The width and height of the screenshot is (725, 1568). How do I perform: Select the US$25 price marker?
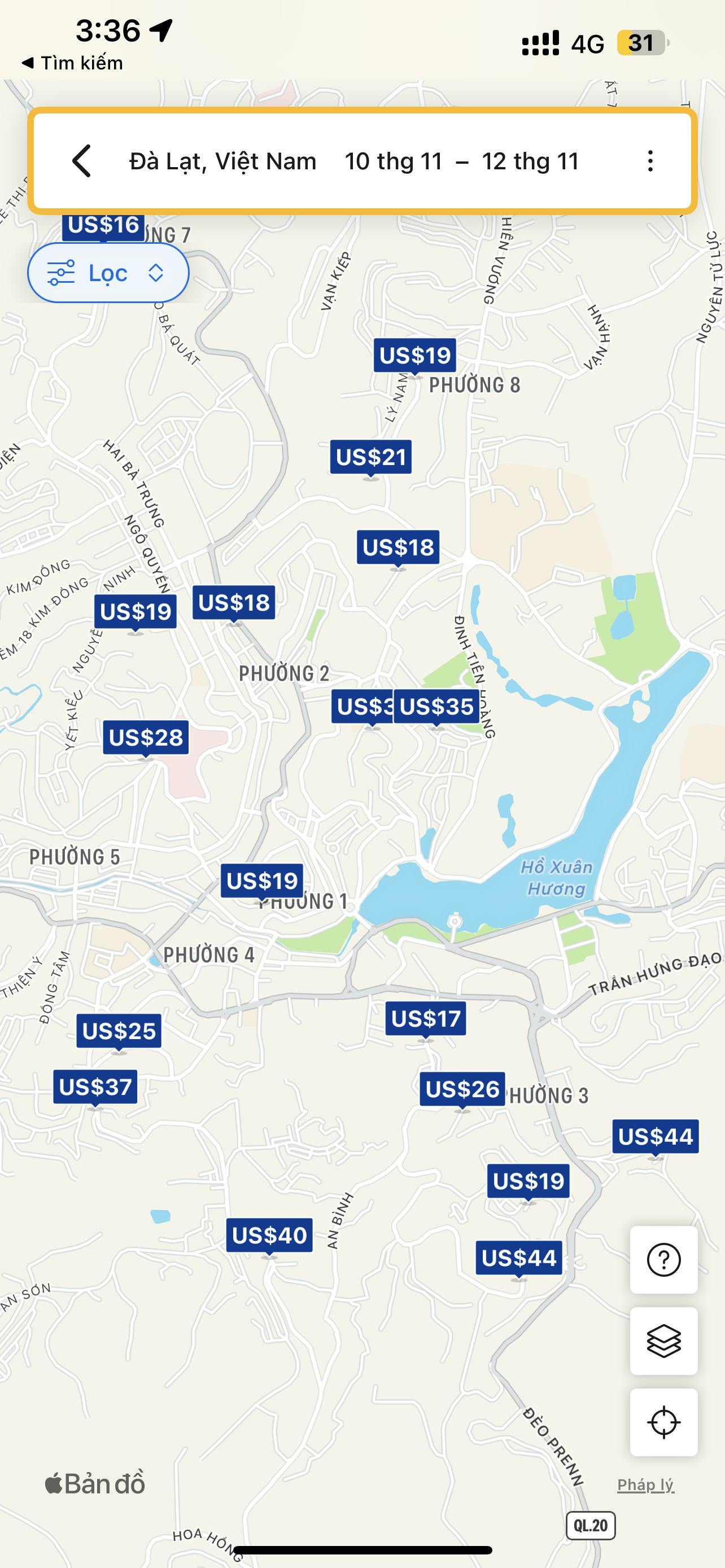[119, 1031]
